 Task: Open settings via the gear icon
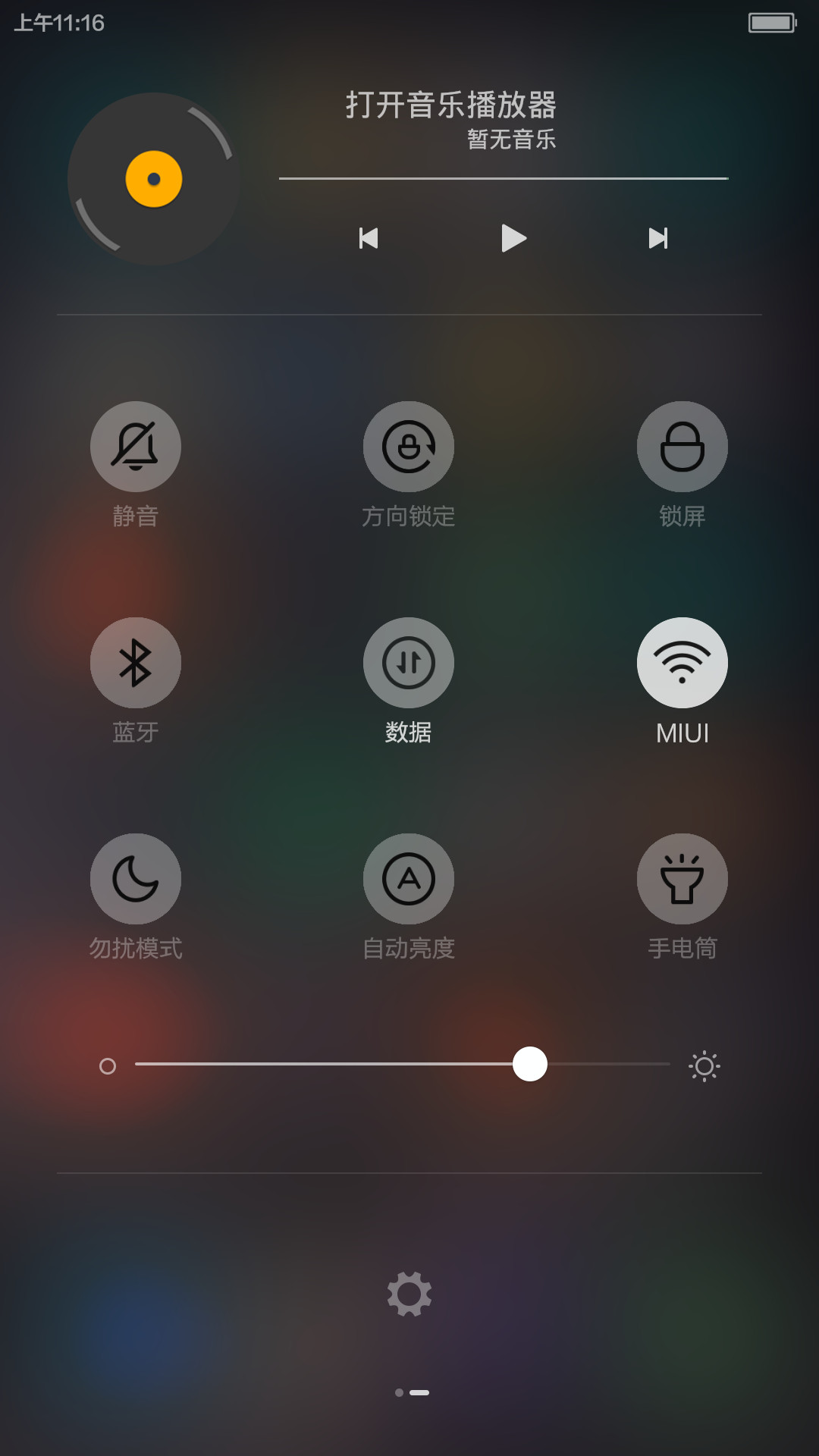[409, 1294]
